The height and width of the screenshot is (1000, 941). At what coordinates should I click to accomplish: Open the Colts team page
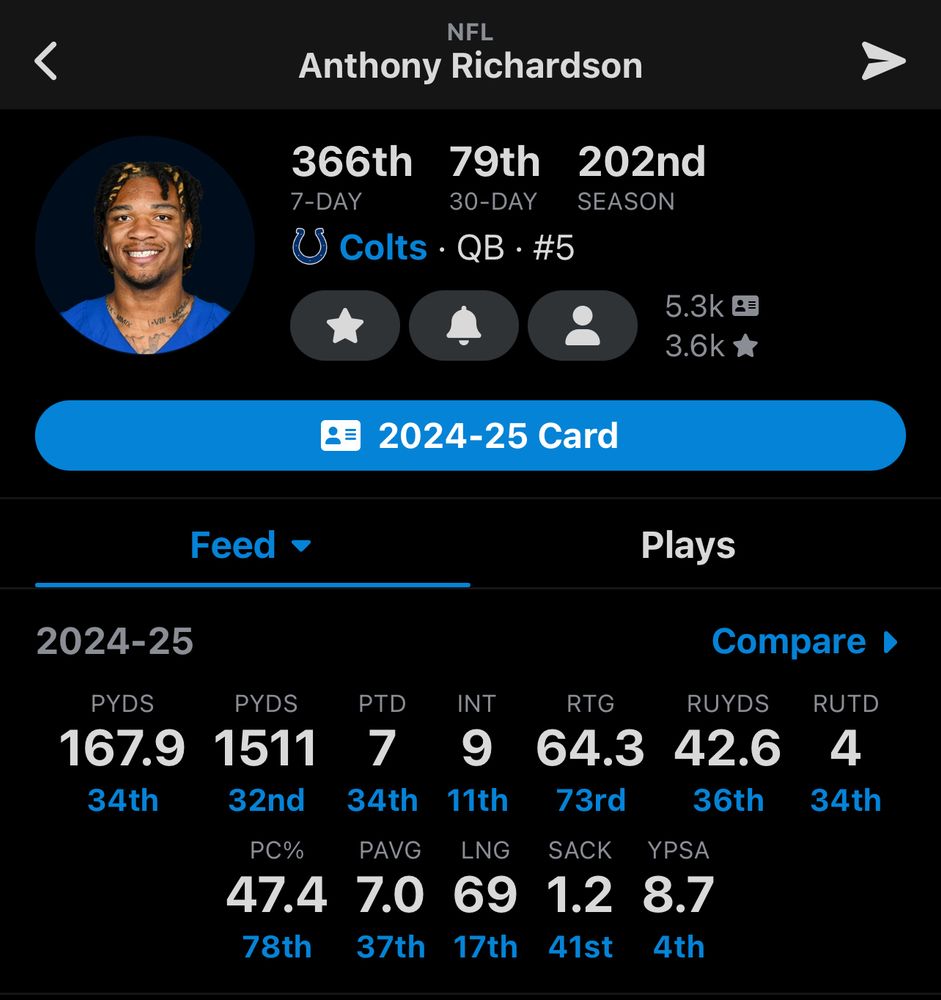coord(382,247)
